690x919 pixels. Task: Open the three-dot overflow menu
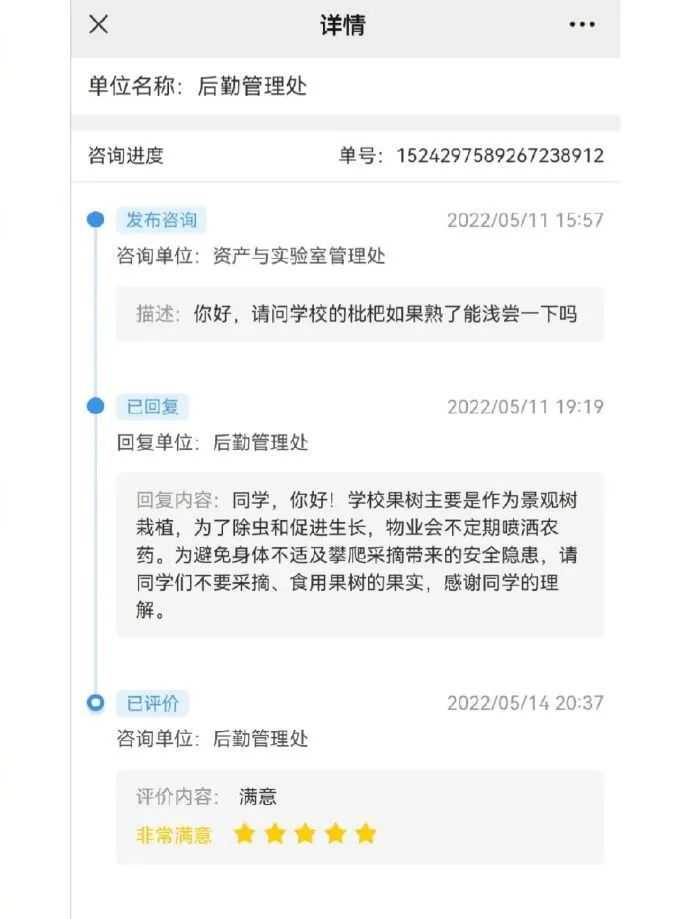point(582,25)
